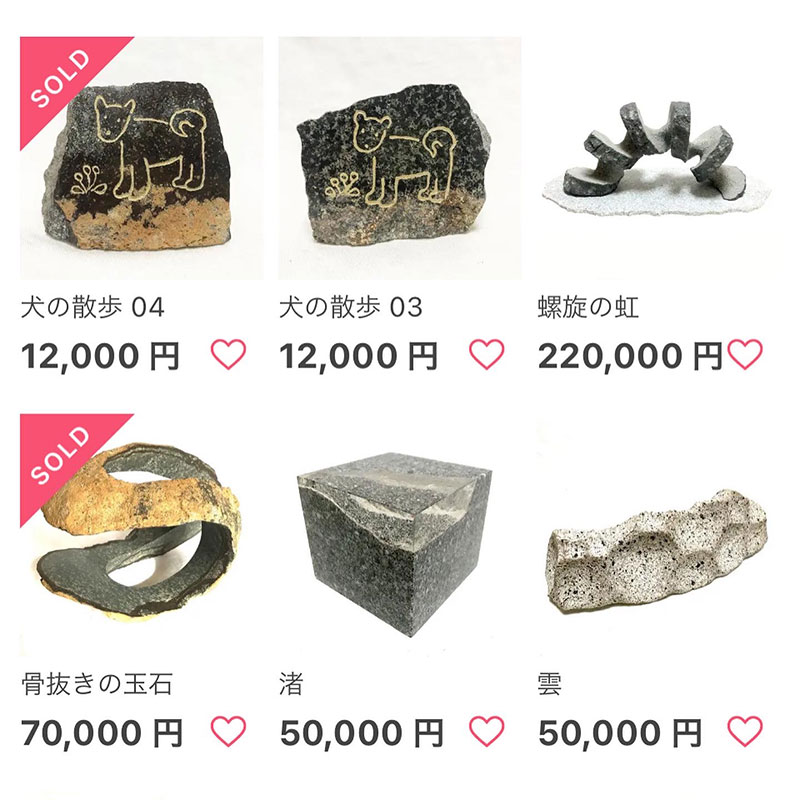This screenshot has width=800, height=800.
Task: Favorite the 雲 item
Action: coord(745,732)
